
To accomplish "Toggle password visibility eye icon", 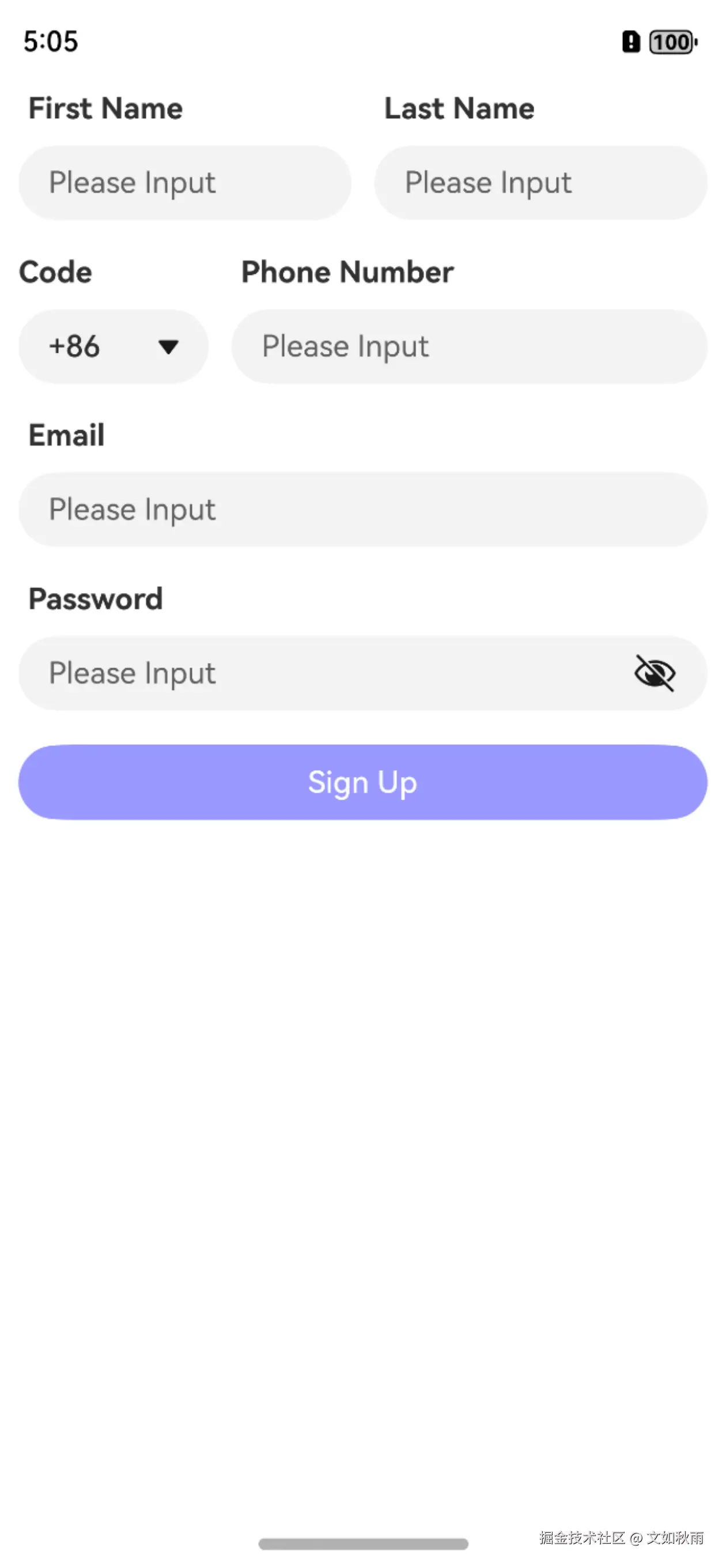I will (x=654, y=673).
